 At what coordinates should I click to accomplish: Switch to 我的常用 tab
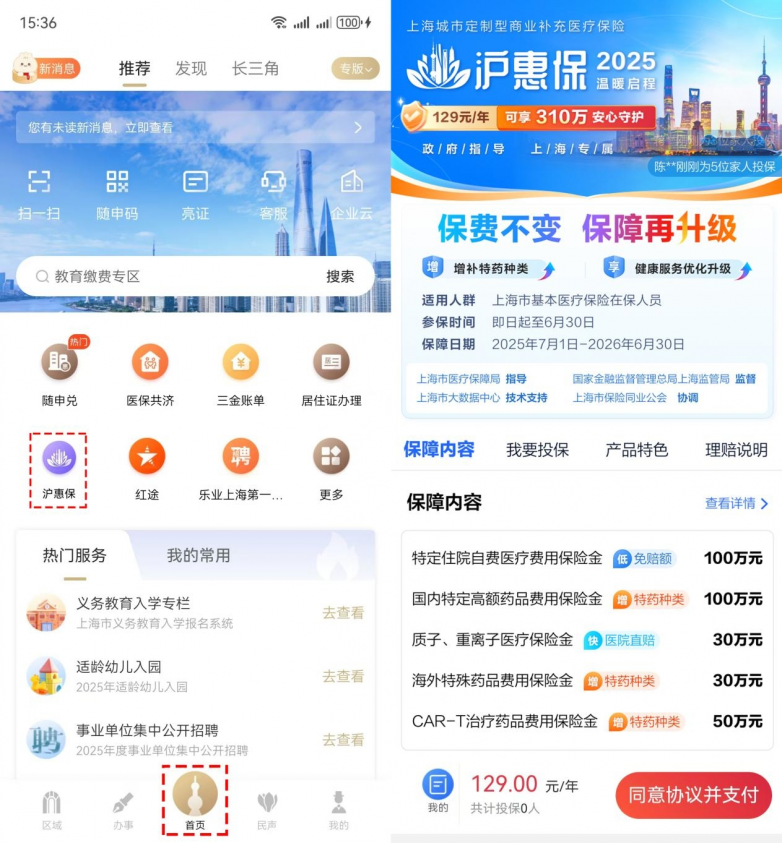click(198, 555)
